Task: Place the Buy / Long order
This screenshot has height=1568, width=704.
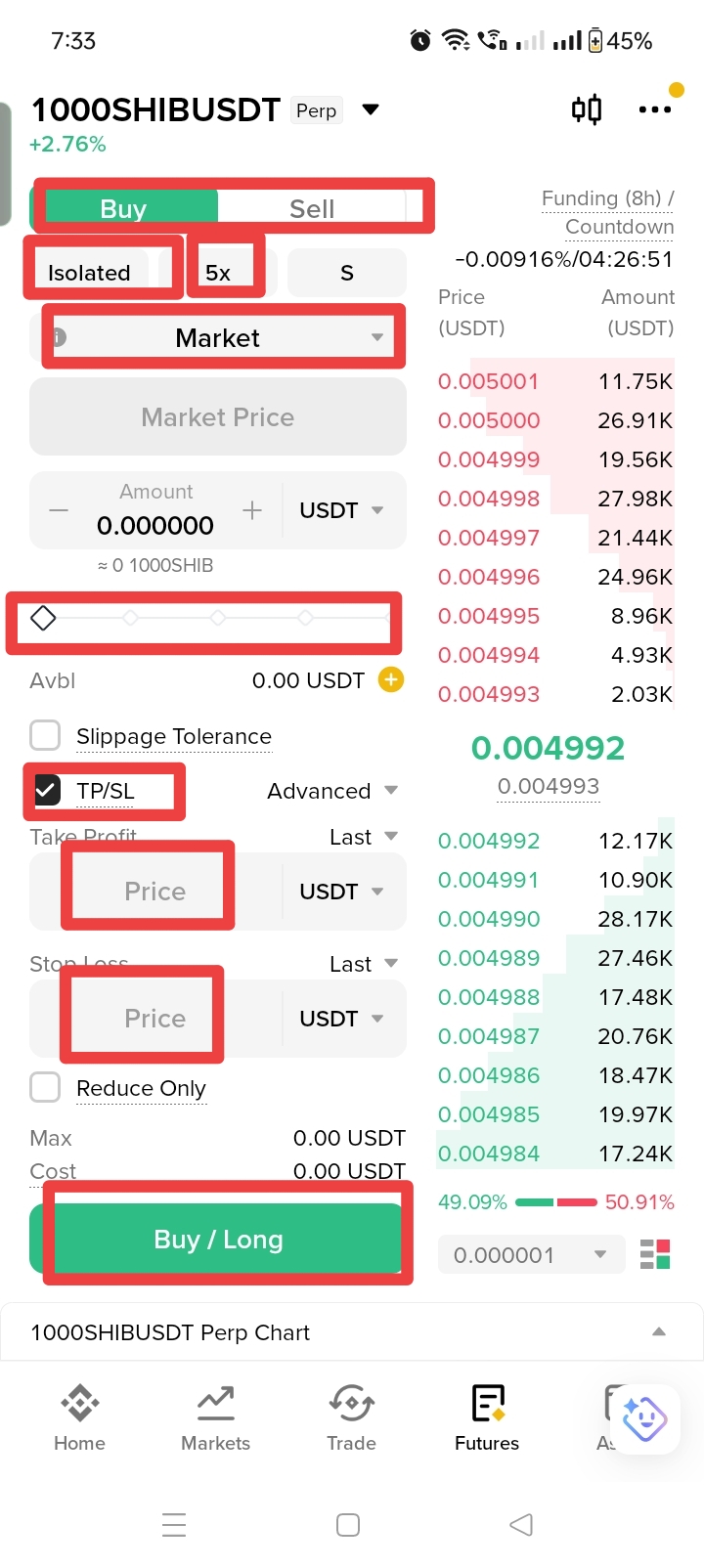Action: pos(218,1239)
